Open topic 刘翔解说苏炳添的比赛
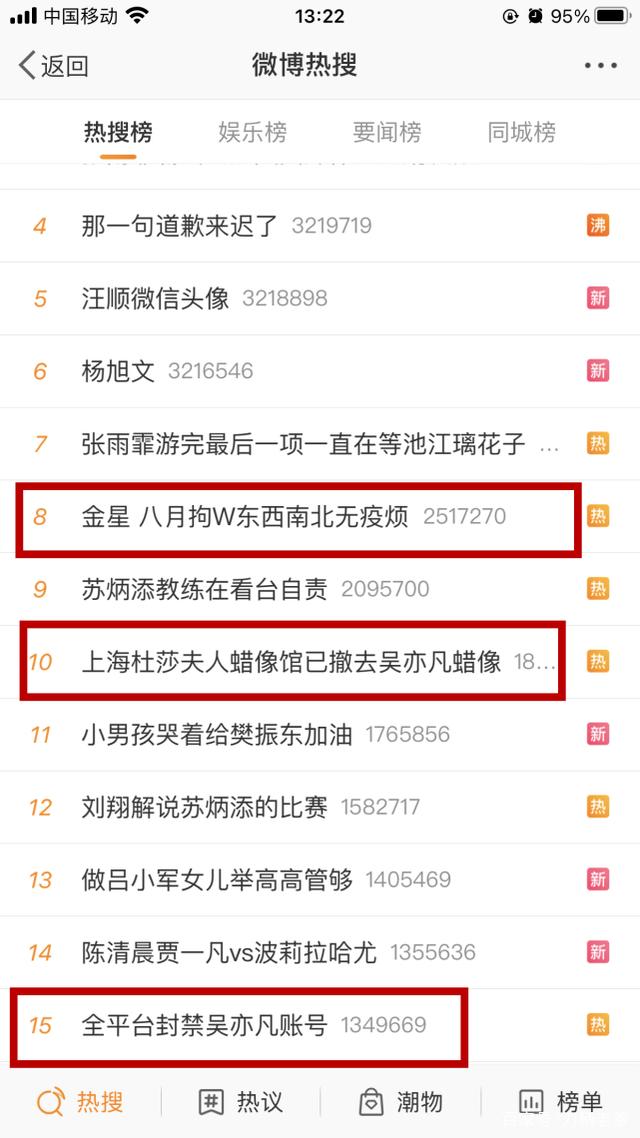640x1138 pixels. click(x=204, y=807)
